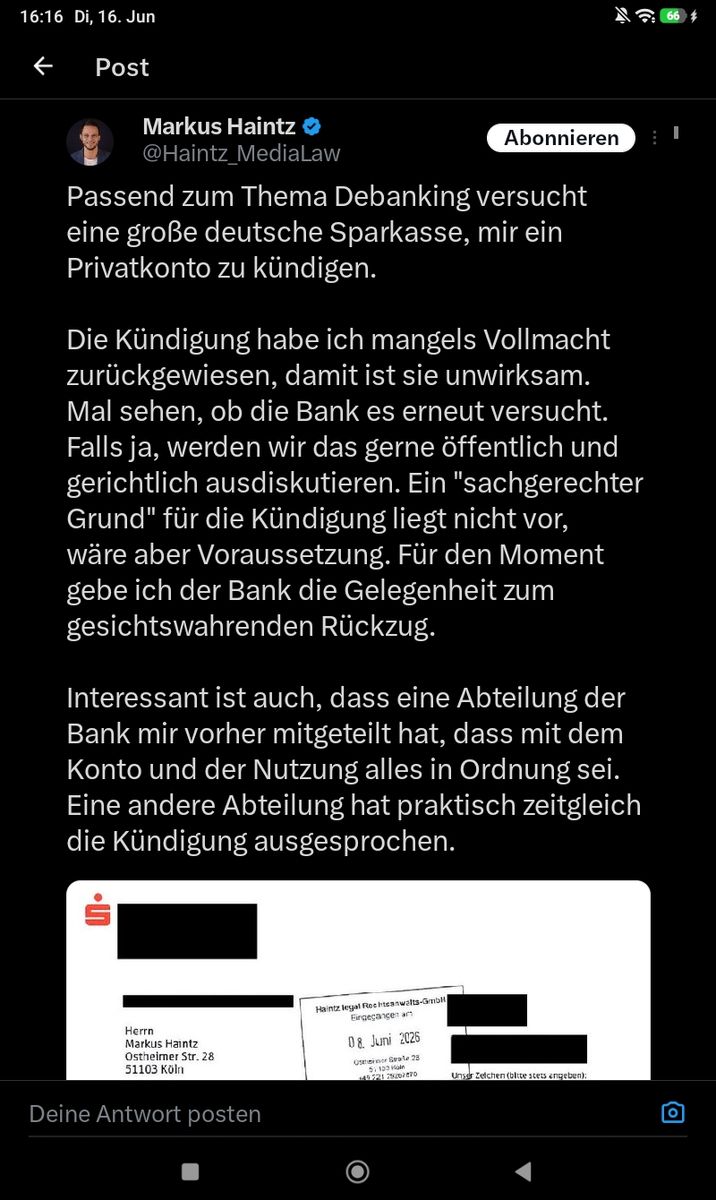Open the post's three-dot overflow menu
Viewport: 716px width, 1200px height.
click(x=655, y=138)
